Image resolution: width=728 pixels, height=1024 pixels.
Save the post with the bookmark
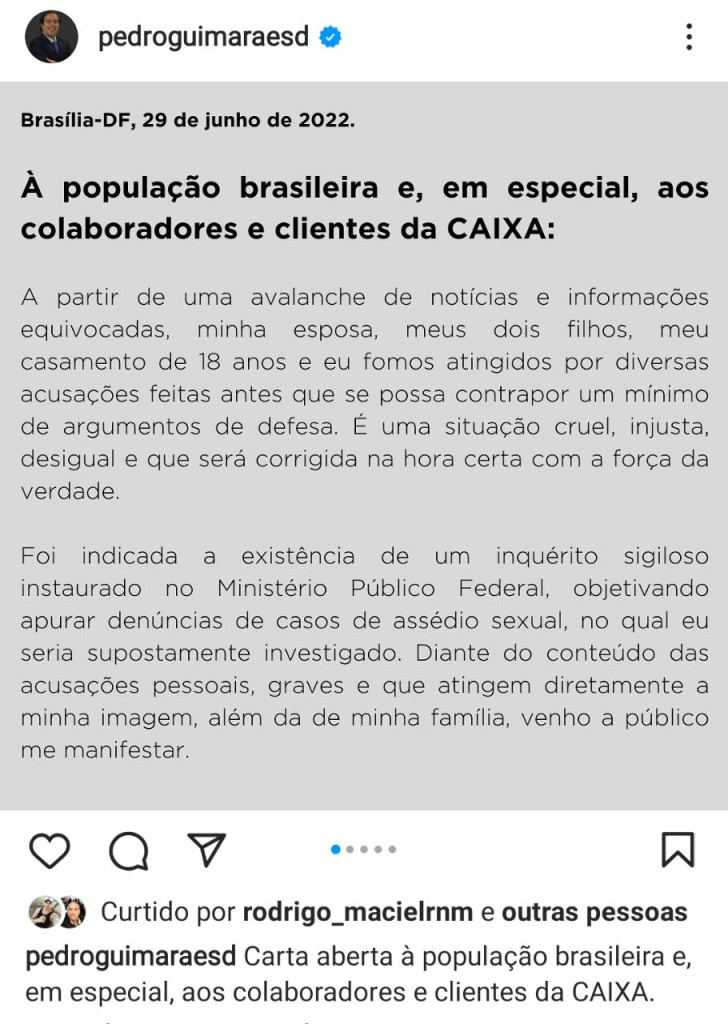pos(677,850)
